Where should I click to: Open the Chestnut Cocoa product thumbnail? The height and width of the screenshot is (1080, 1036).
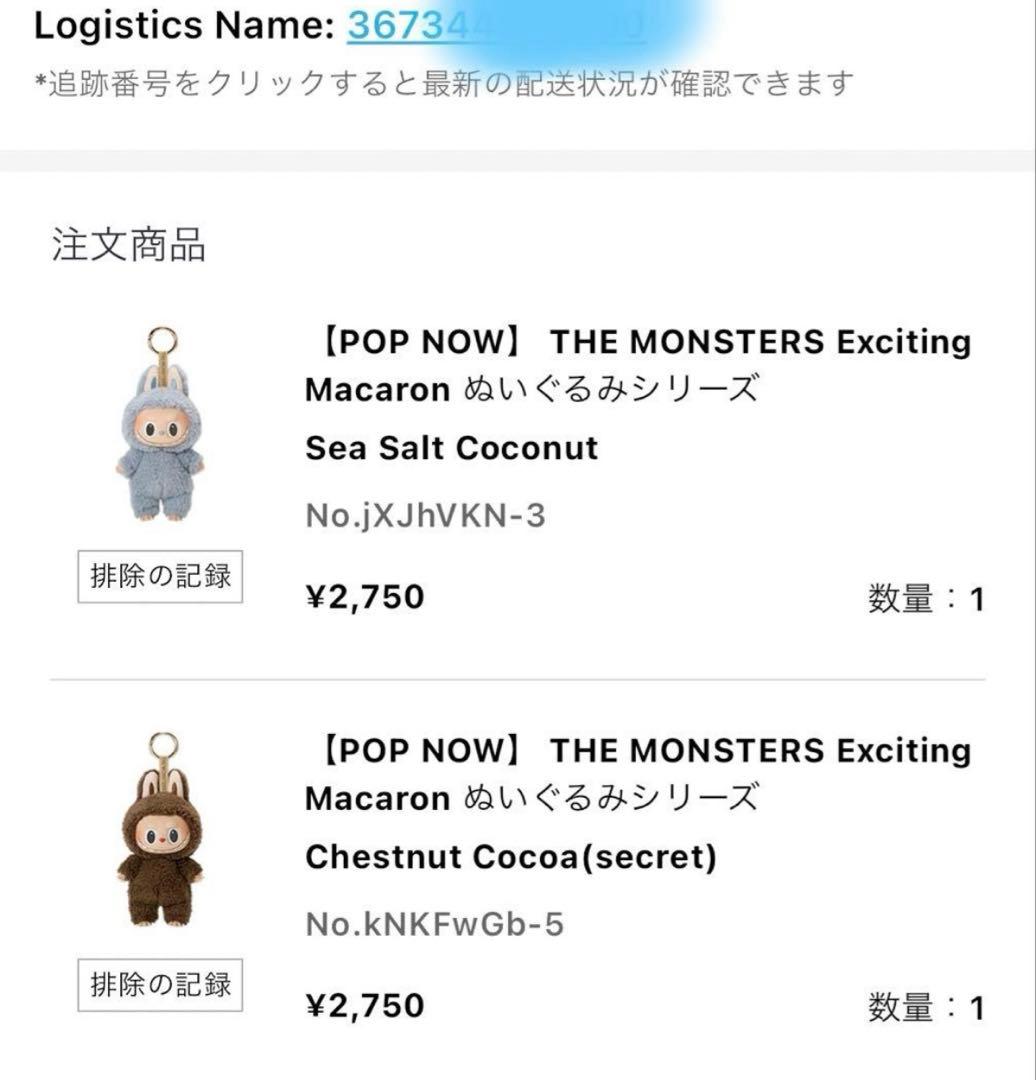(160, 840)
